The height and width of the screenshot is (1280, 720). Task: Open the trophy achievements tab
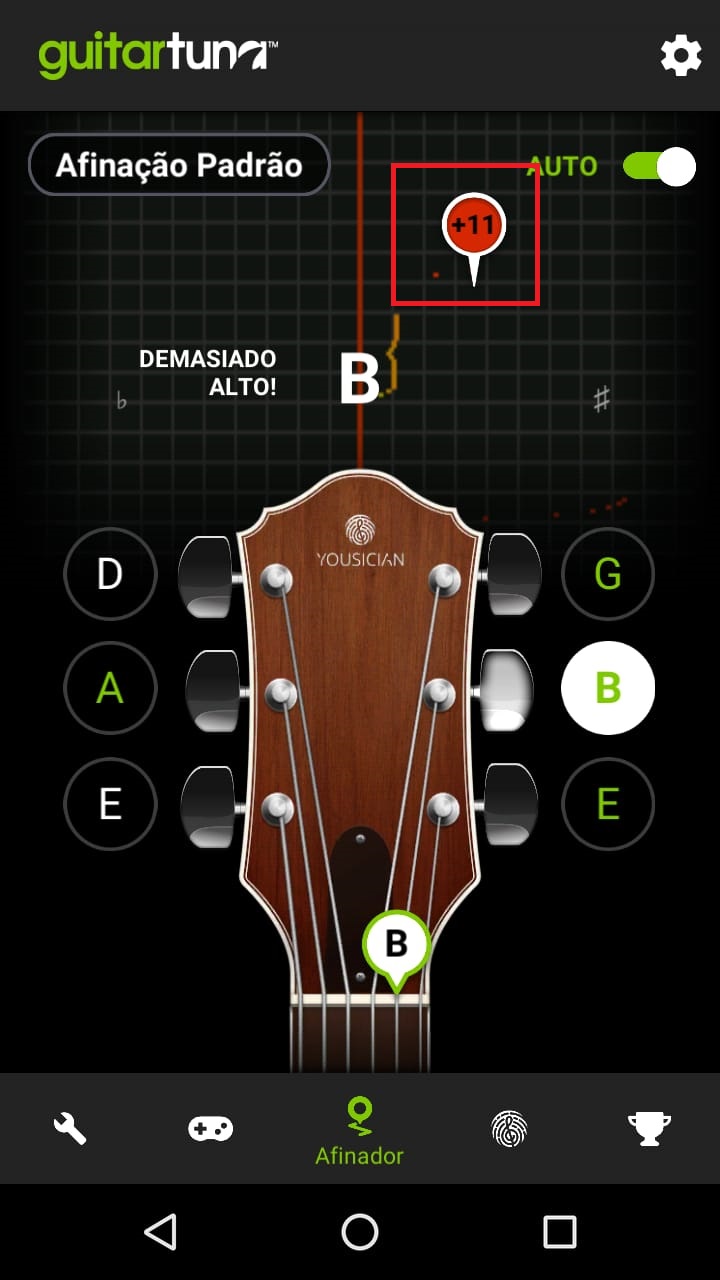649,1129
